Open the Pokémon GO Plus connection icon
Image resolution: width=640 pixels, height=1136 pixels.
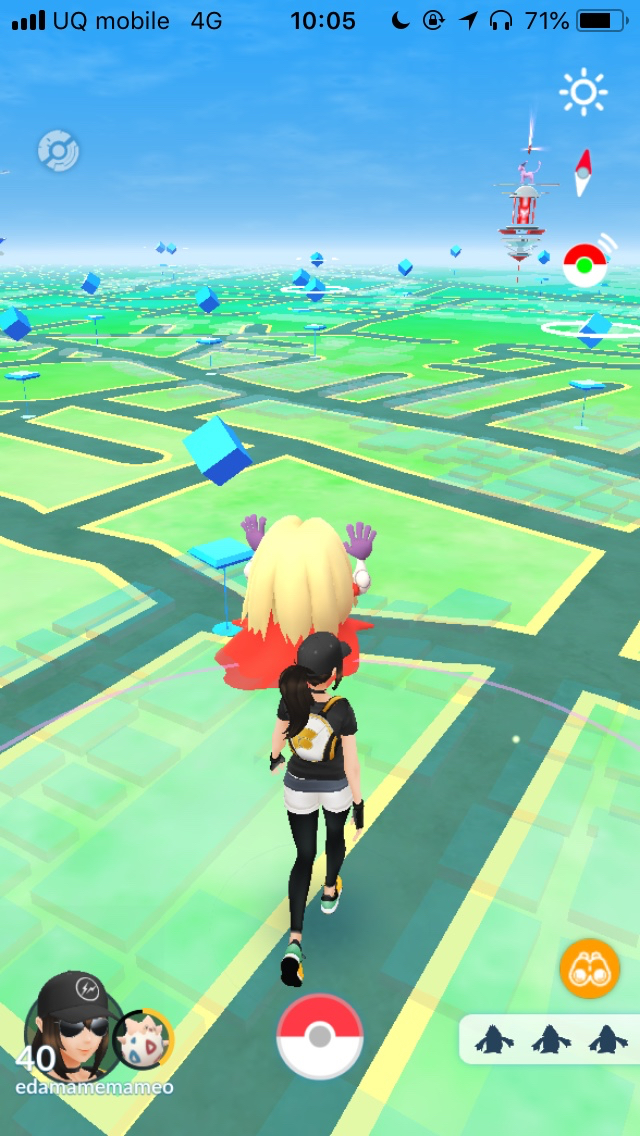[x=585, y=264]
